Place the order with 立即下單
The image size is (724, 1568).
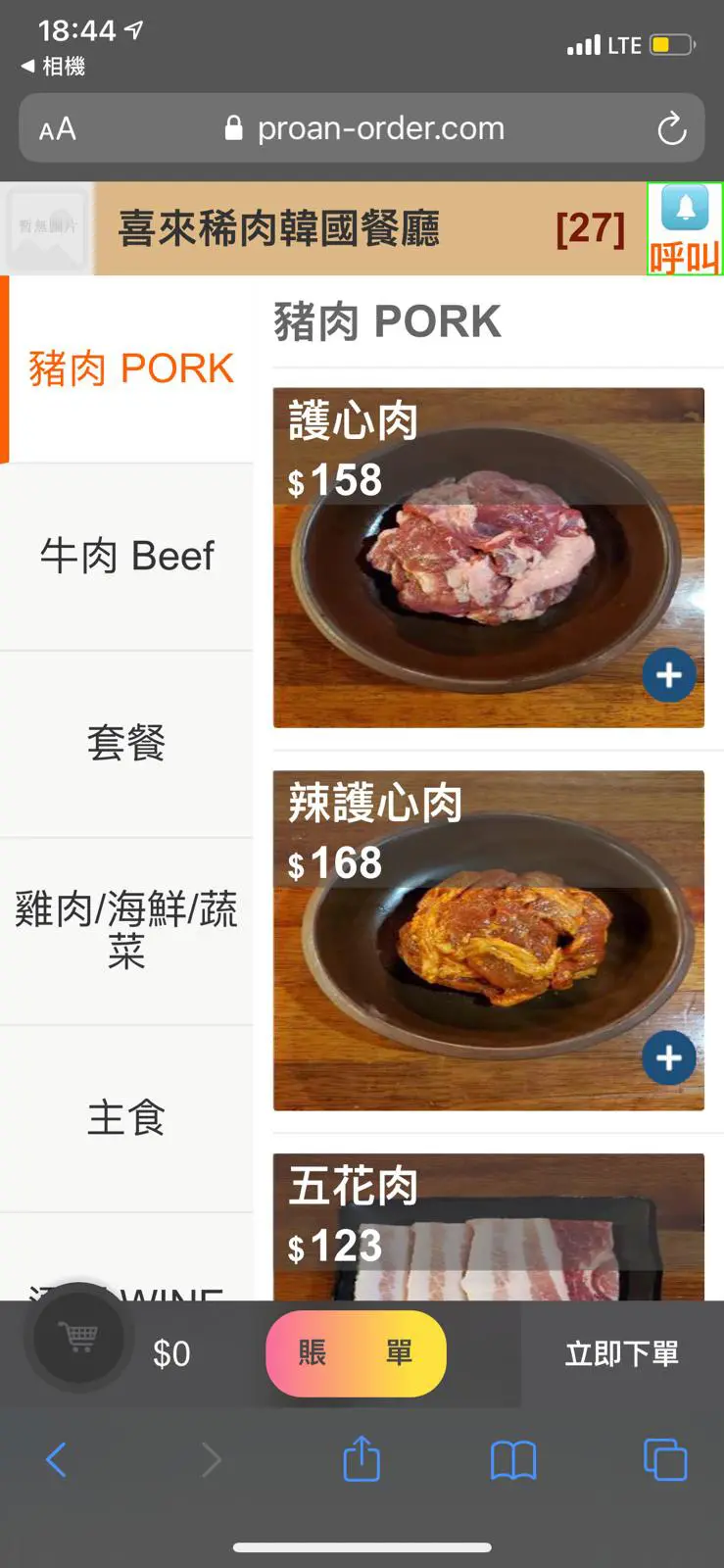[621, 1353]
